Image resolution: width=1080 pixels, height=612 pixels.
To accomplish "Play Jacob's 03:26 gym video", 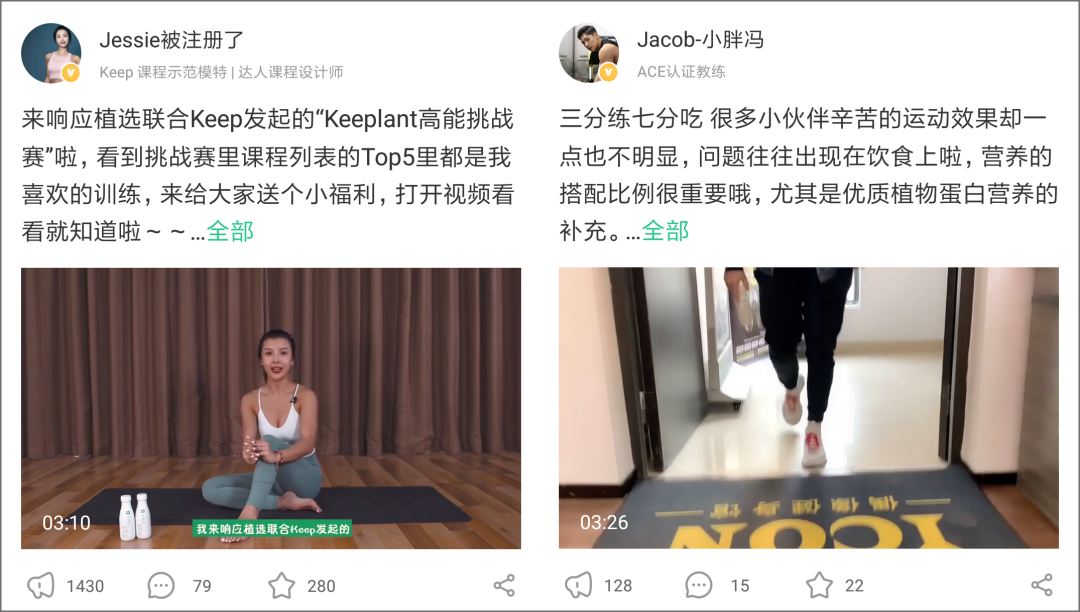I will click(x=808, y=408).
